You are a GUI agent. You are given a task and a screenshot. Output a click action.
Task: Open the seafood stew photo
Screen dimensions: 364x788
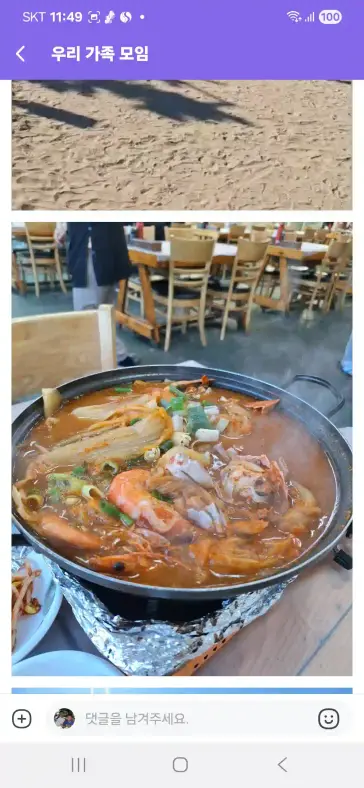(x=182, y=449)
